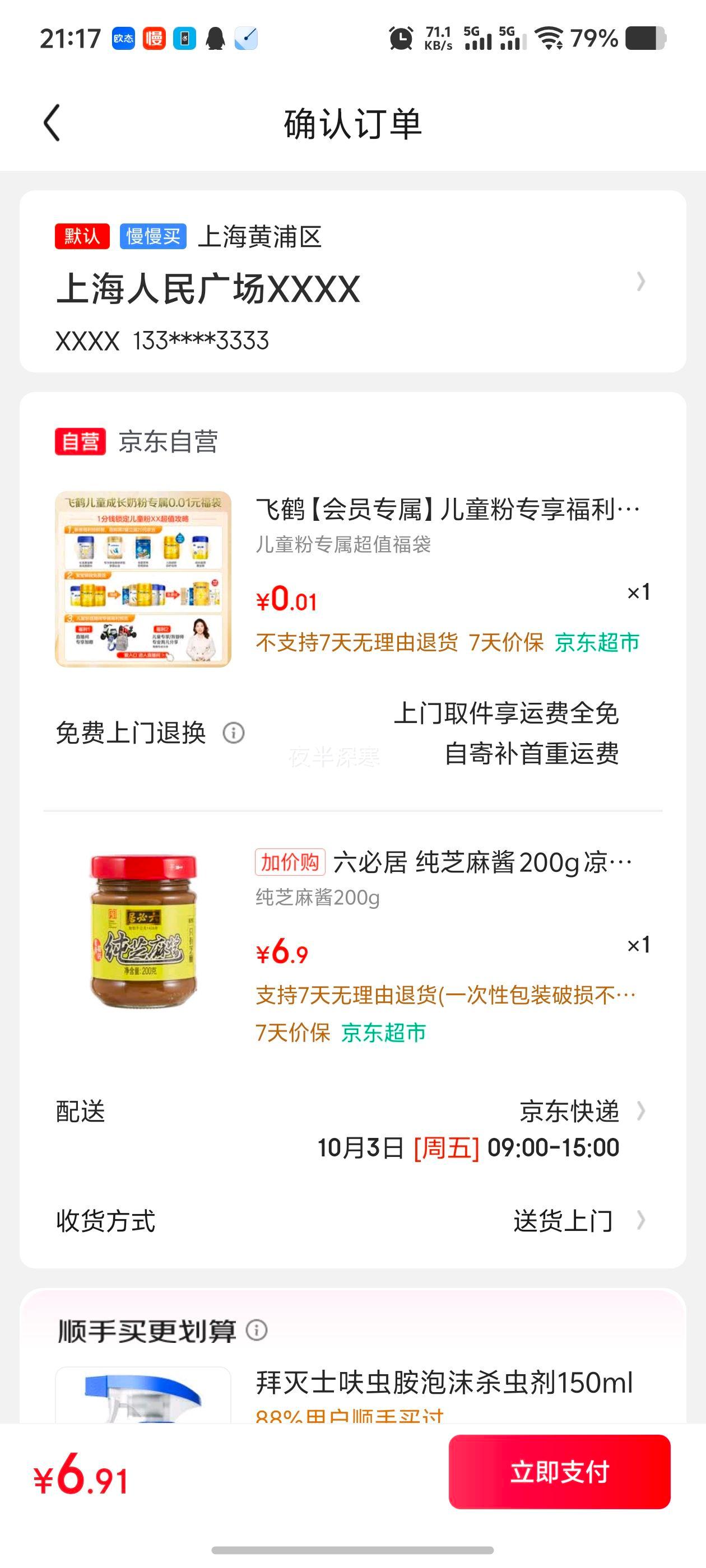Pay now with 立即支付
This screenshot has height=1568, width=706.
[x=559, y=1472]
